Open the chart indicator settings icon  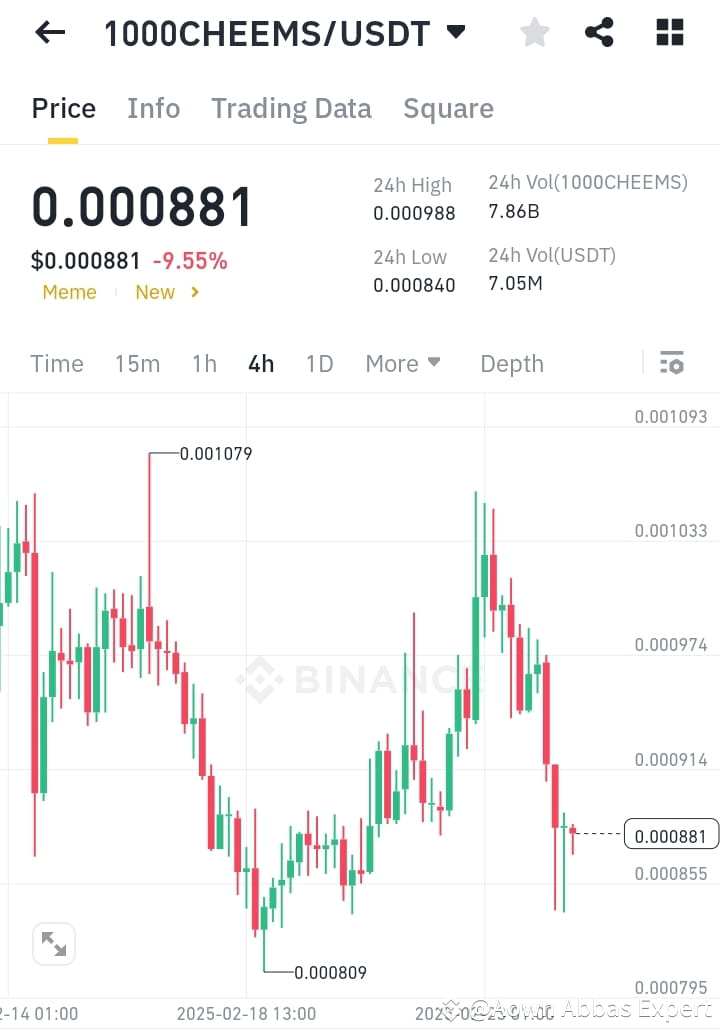[672, 363]
